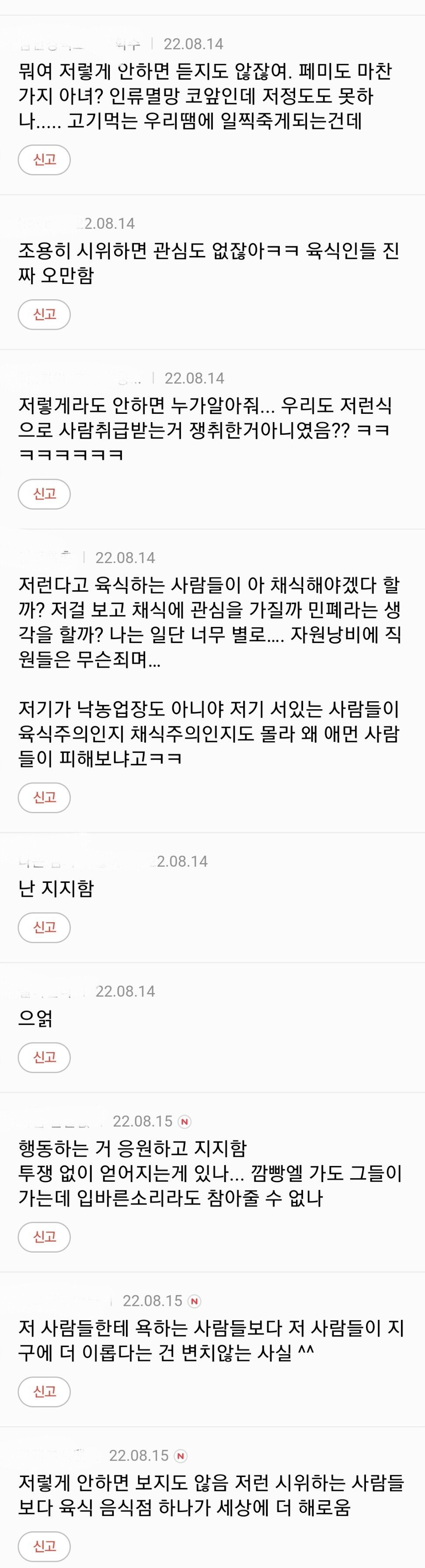Screen dimensions: 425x1568
Task: Select 신고 under '저 사람들한테 욕하는 사람들보다'
Action: (x=45, y=1392)
